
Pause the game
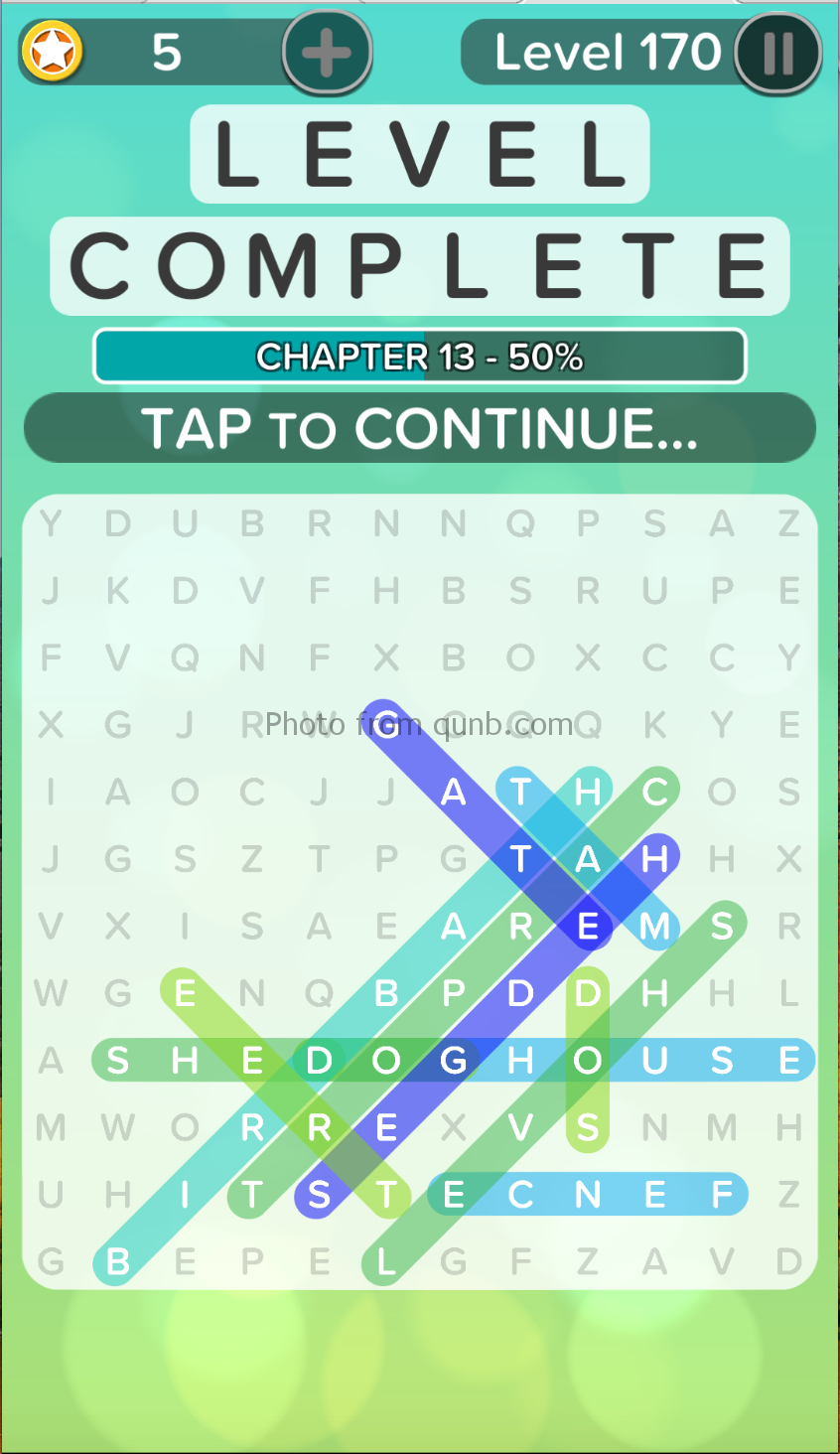(x=778, y=53)
